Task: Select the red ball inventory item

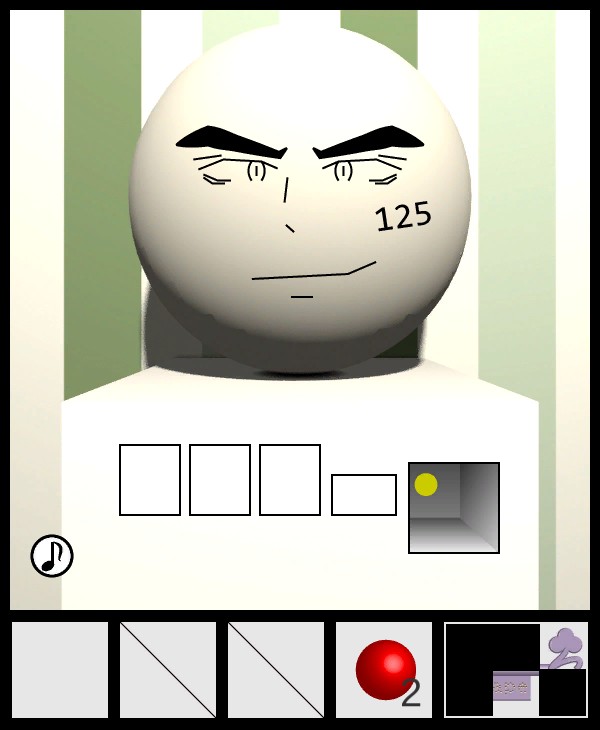Action: tap(384, 670)
